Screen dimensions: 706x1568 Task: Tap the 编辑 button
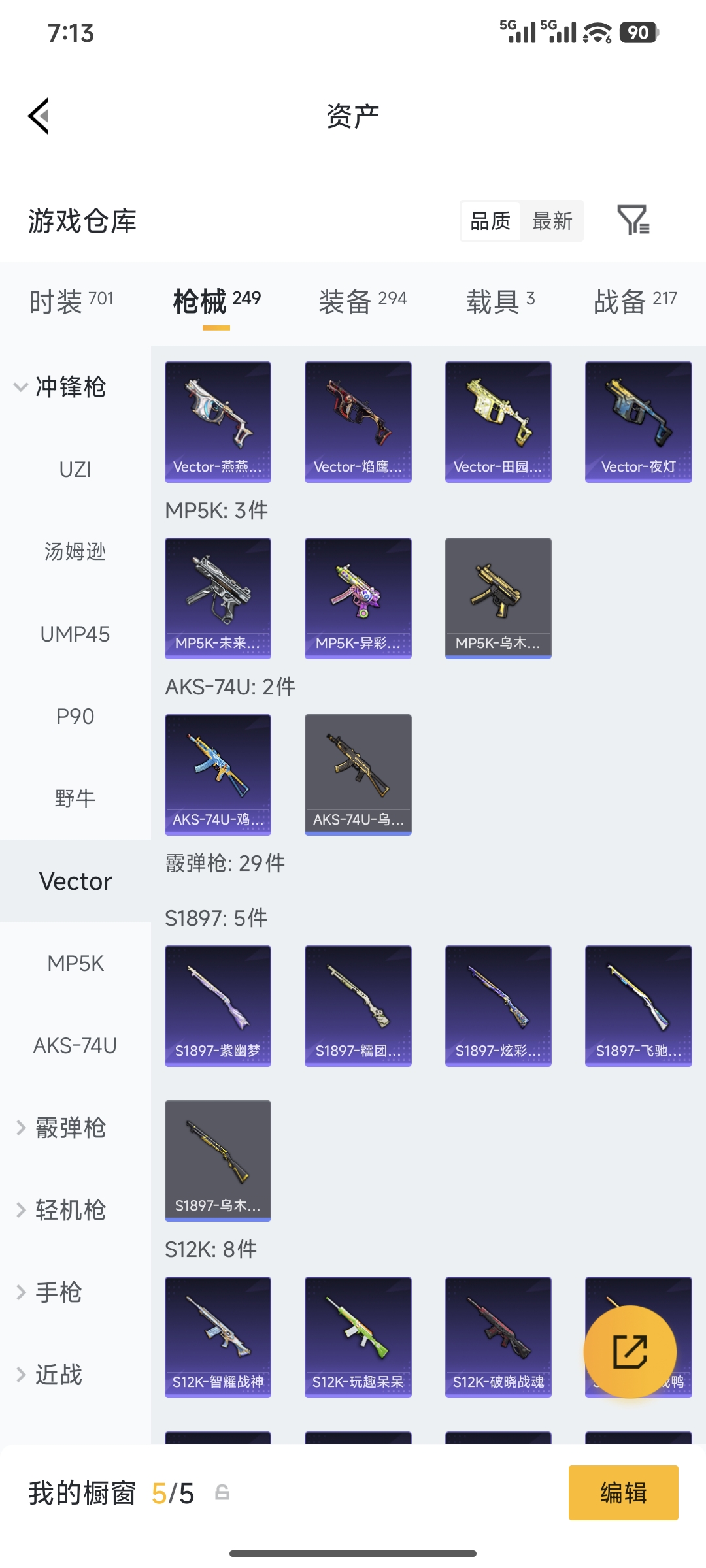[623, 1493]
